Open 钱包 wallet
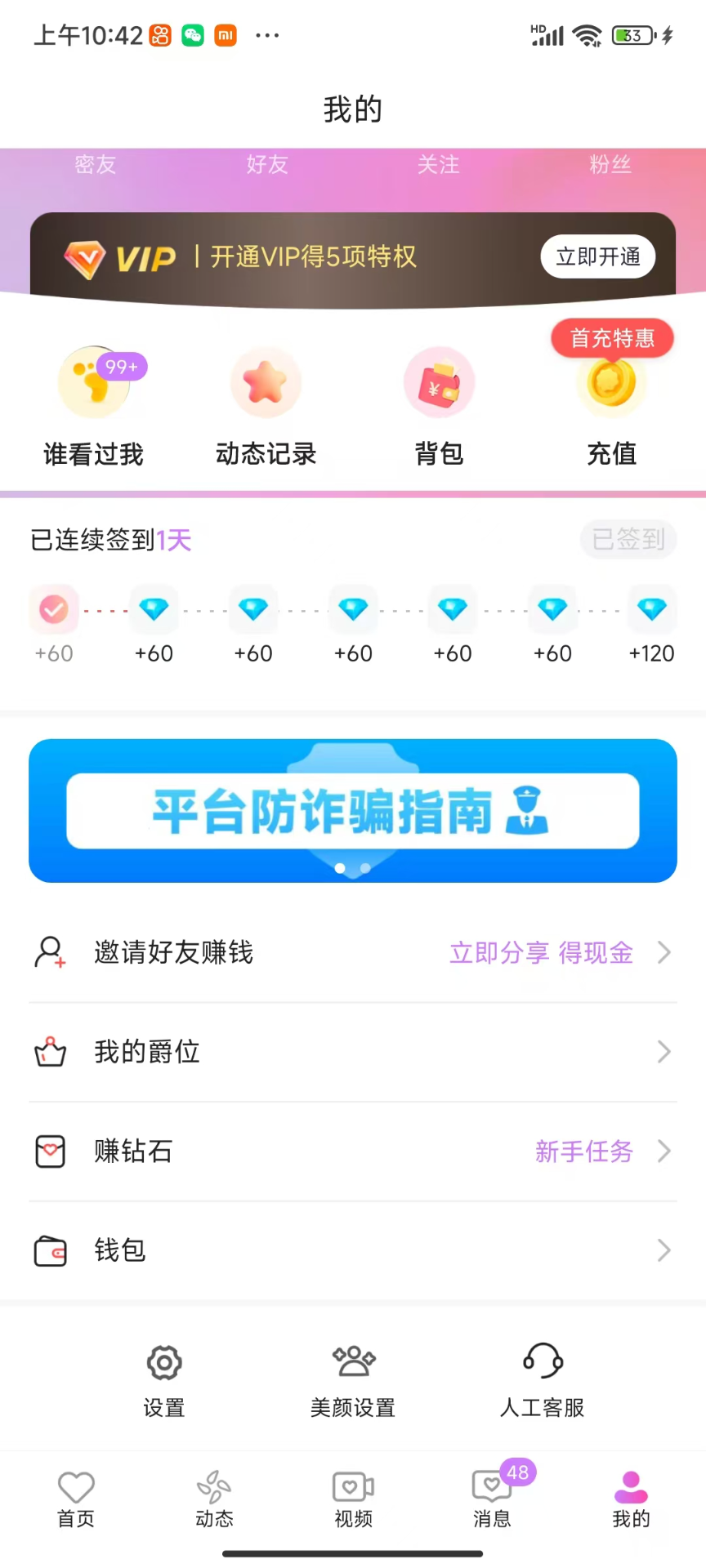The height and width of the screenshot is (1568, 706). click(353, 1250)
